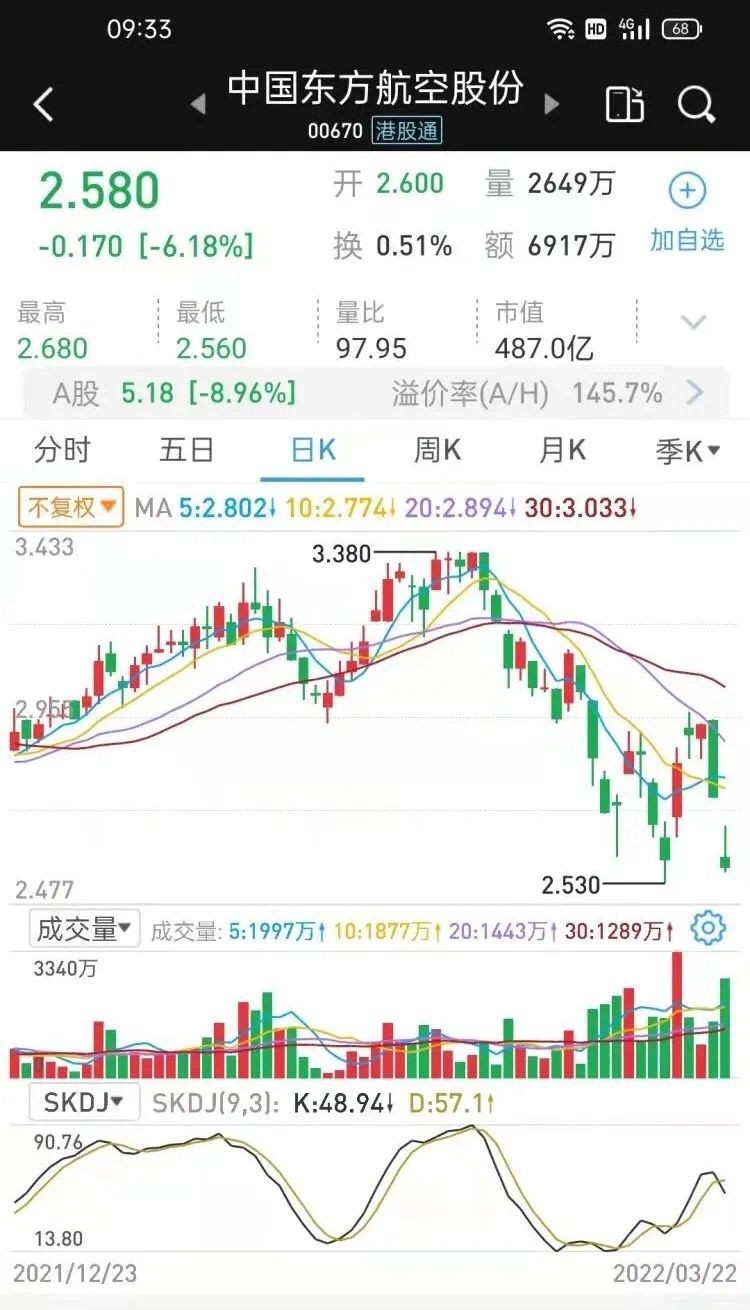Switch to the 分时 tab

coord(64,451)
